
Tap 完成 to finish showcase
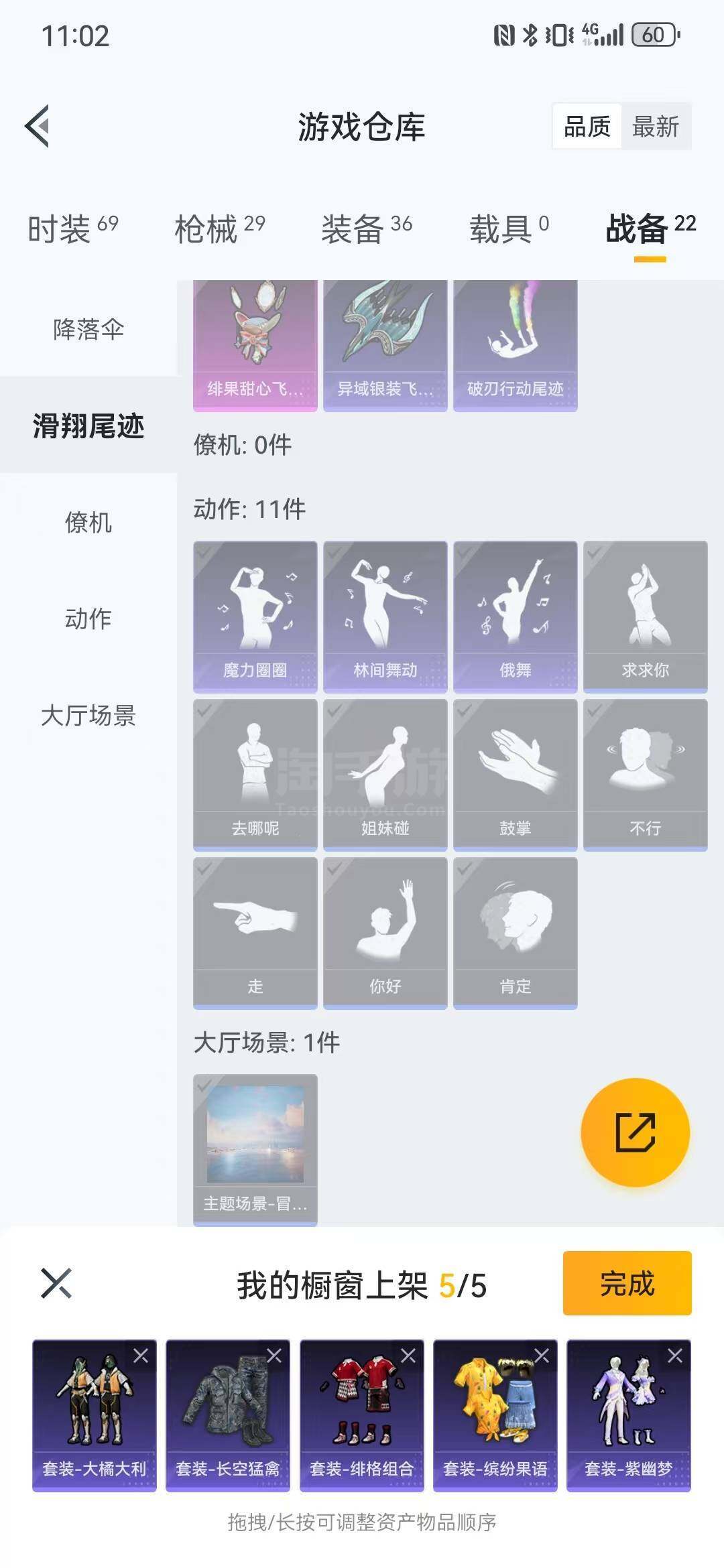point(627,1283)
